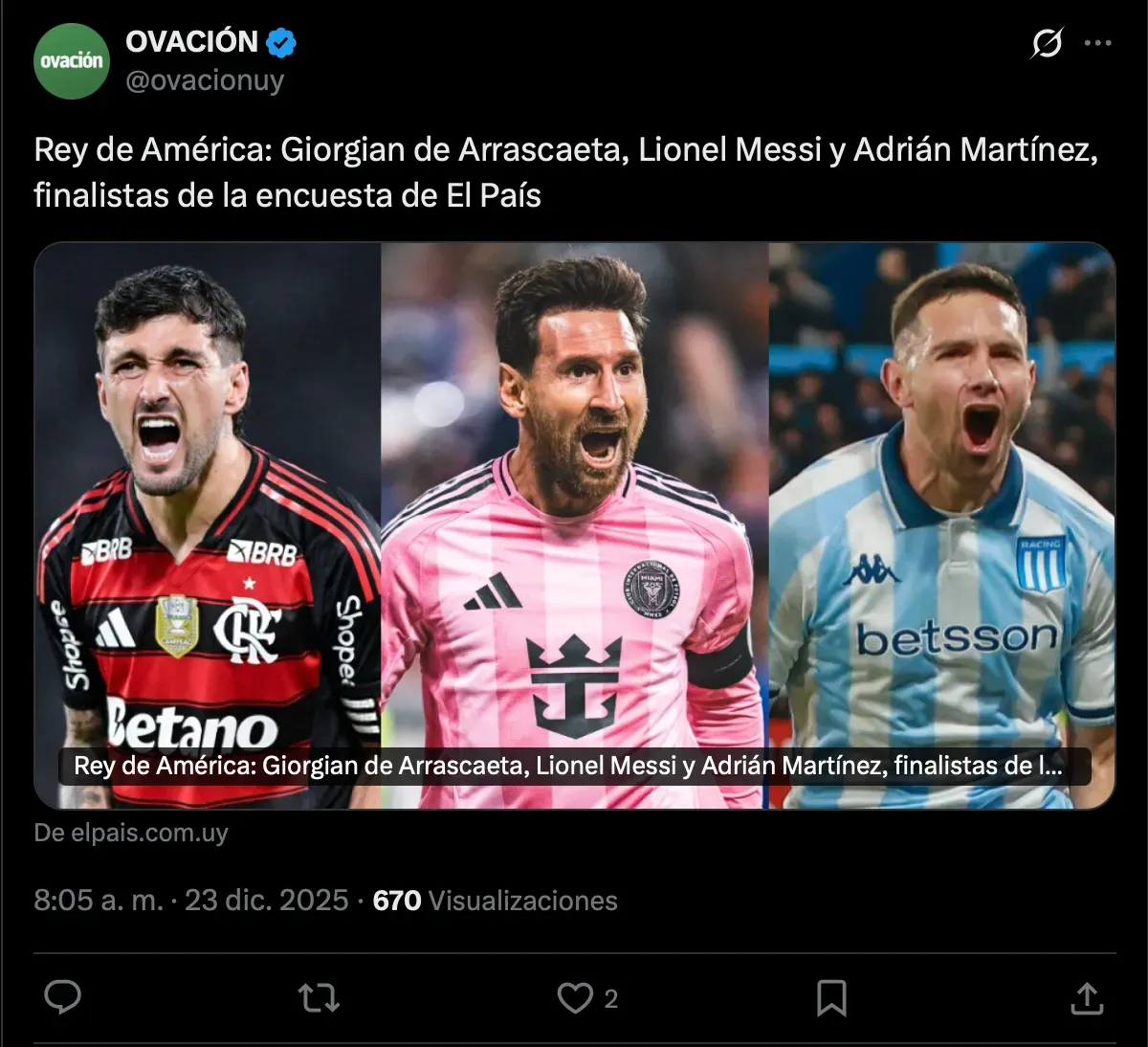This screenshot has width=1148, height=1047.
Task: Share the post via upload icon
Action: click(x=1087, y=998)
